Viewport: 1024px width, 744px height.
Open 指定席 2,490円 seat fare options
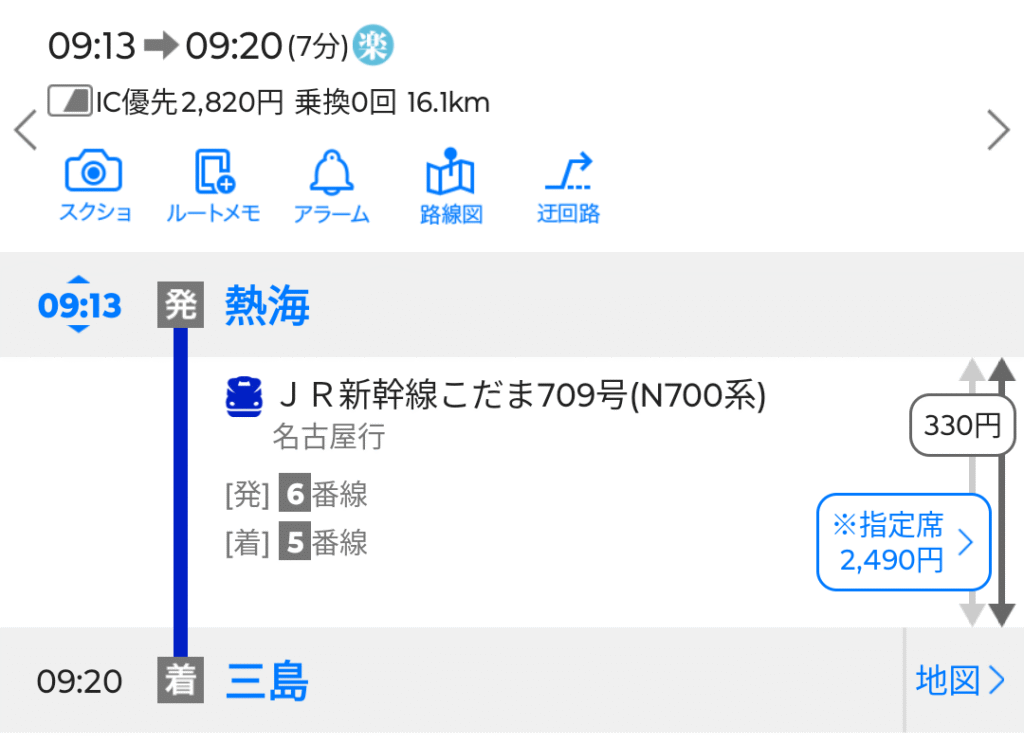coord(903,542)
